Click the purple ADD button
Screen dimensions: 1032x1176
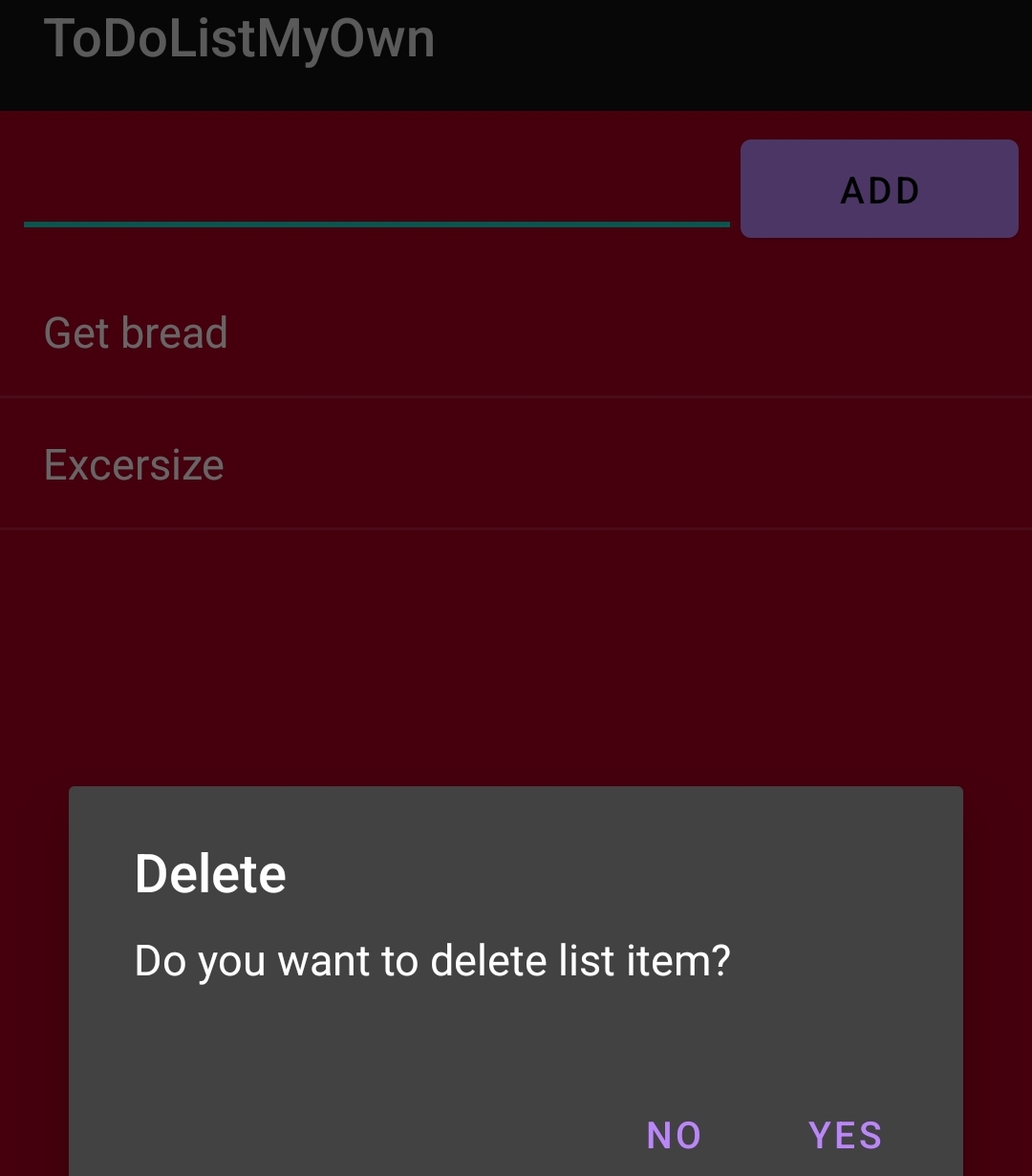(x=878, y=188)
